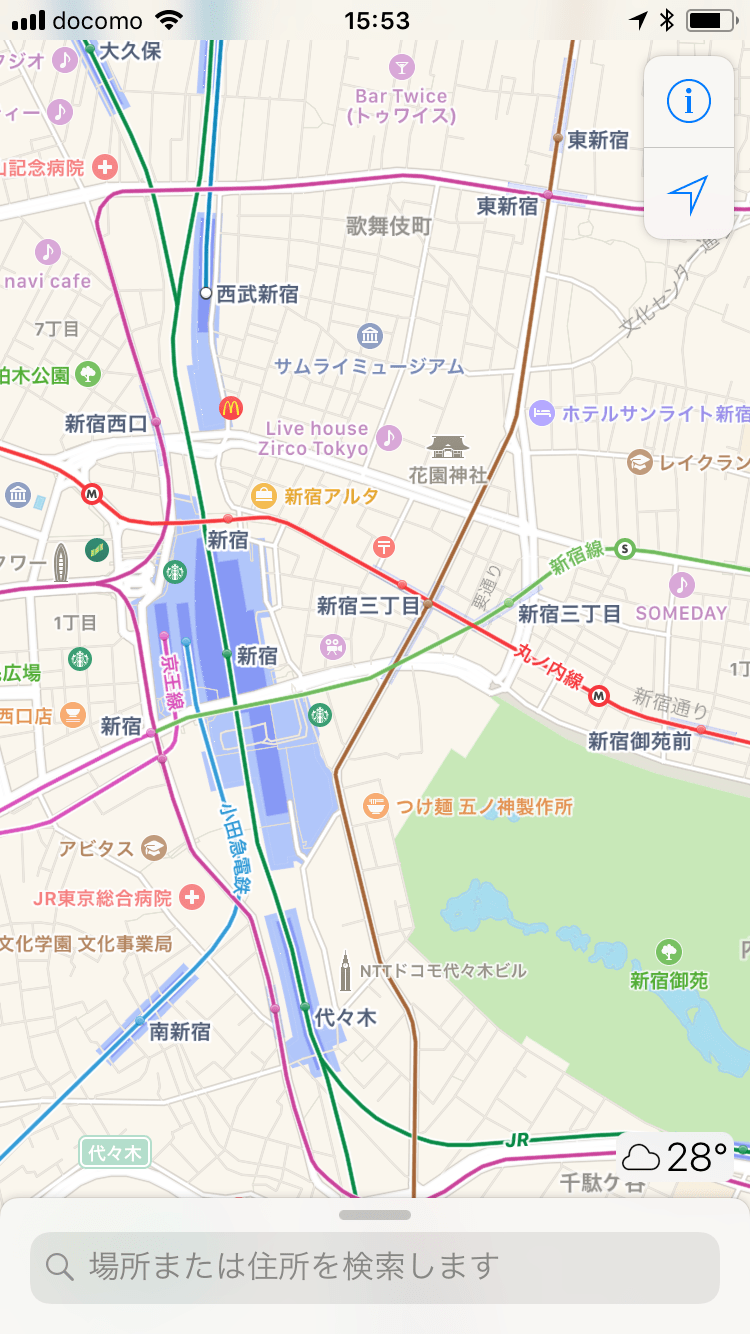Select つけ麺 五ノ神製作所 restaurant pin
Image resolution: width=750 pixels, height=1334 pixels.
pos(376,806)
